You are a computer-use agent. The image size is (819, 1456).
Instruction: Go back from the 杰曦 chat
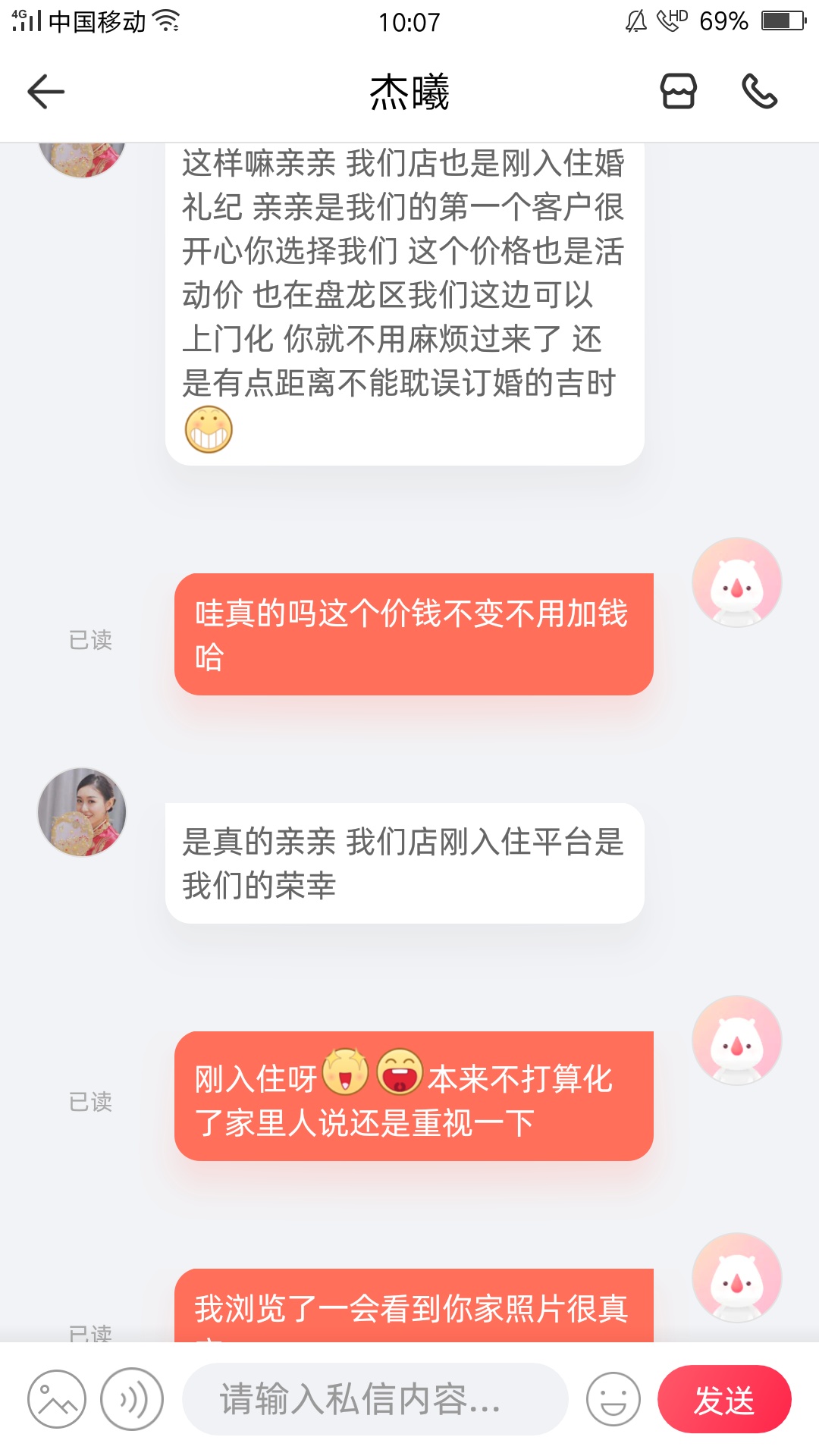[45, 92]
